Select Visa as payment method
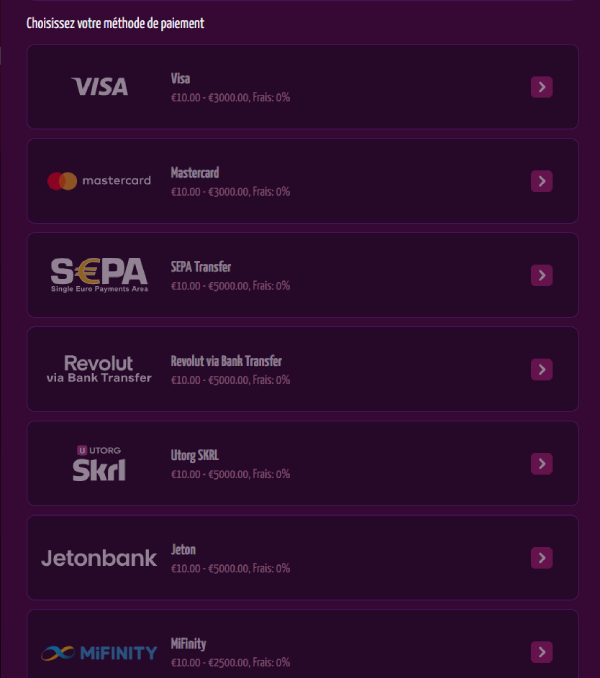600x678 pixels. (302, 87)
